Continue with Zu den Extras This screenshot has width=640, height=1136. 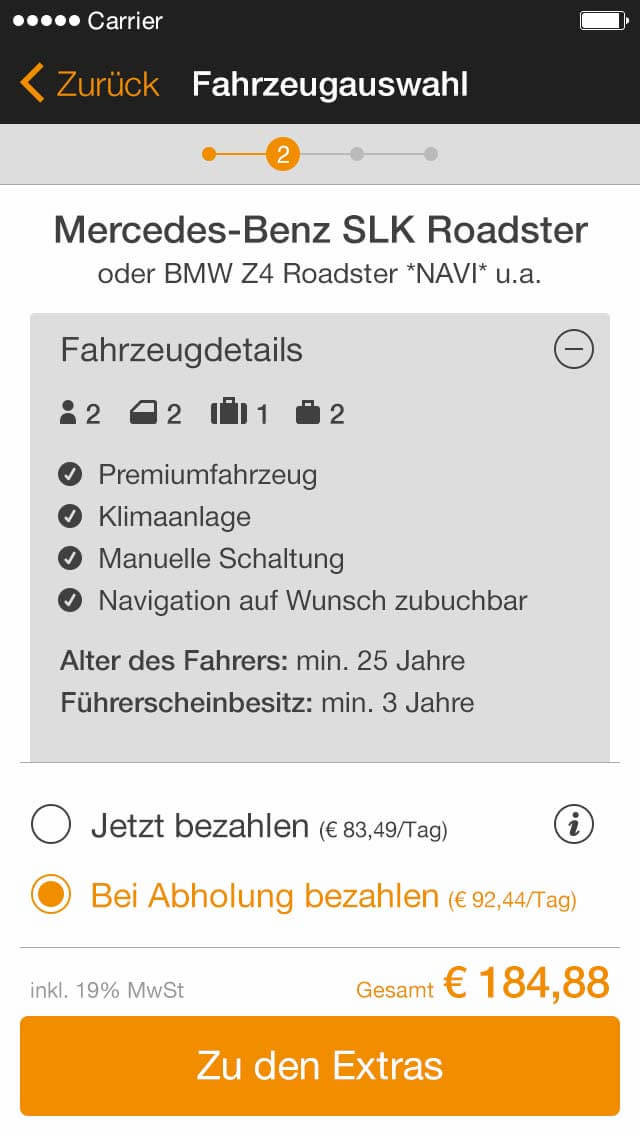click(320, 1066)
